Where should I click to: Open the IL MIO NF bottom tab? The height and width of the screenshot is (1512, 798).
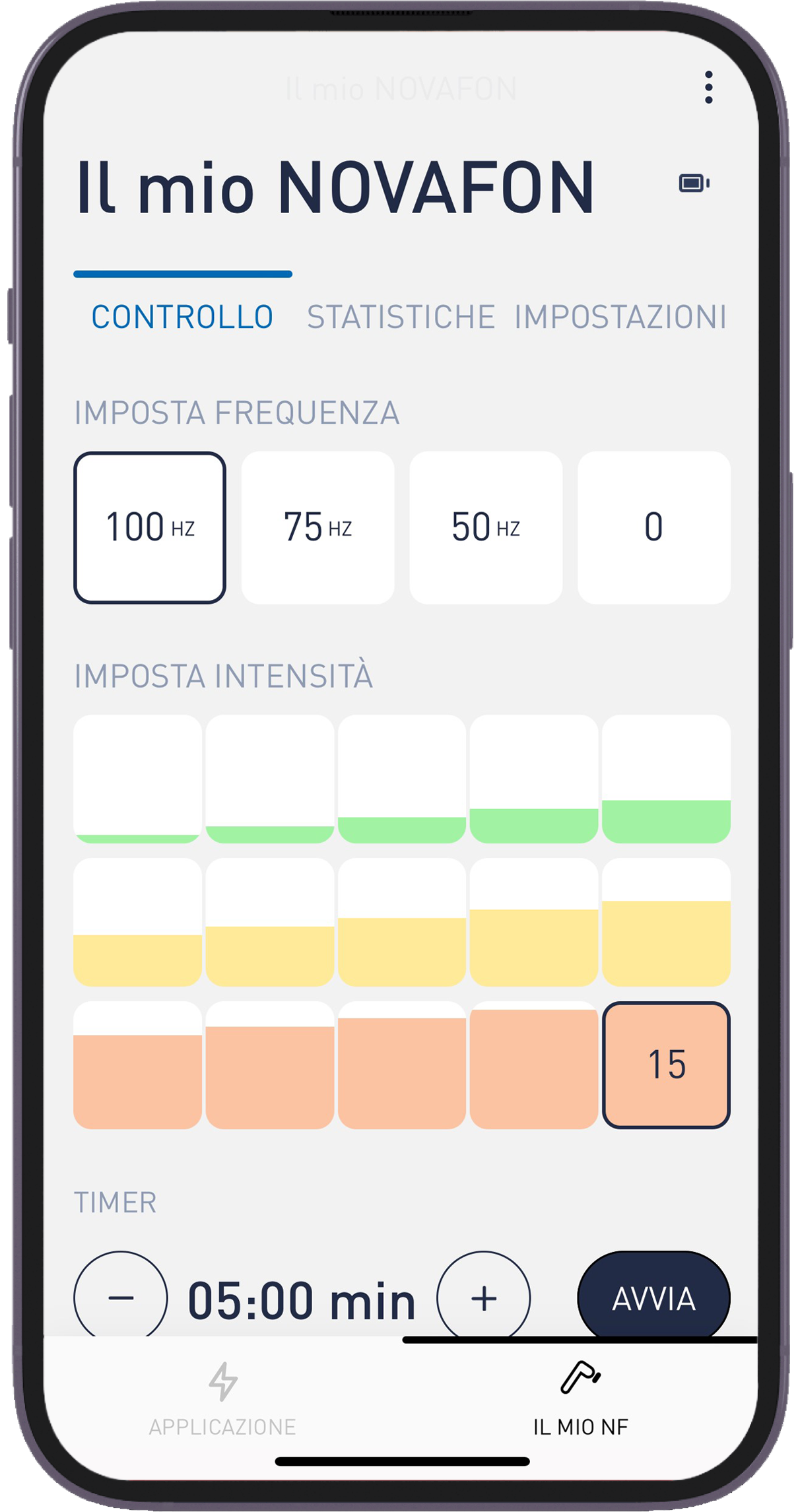click(581, 1398)
